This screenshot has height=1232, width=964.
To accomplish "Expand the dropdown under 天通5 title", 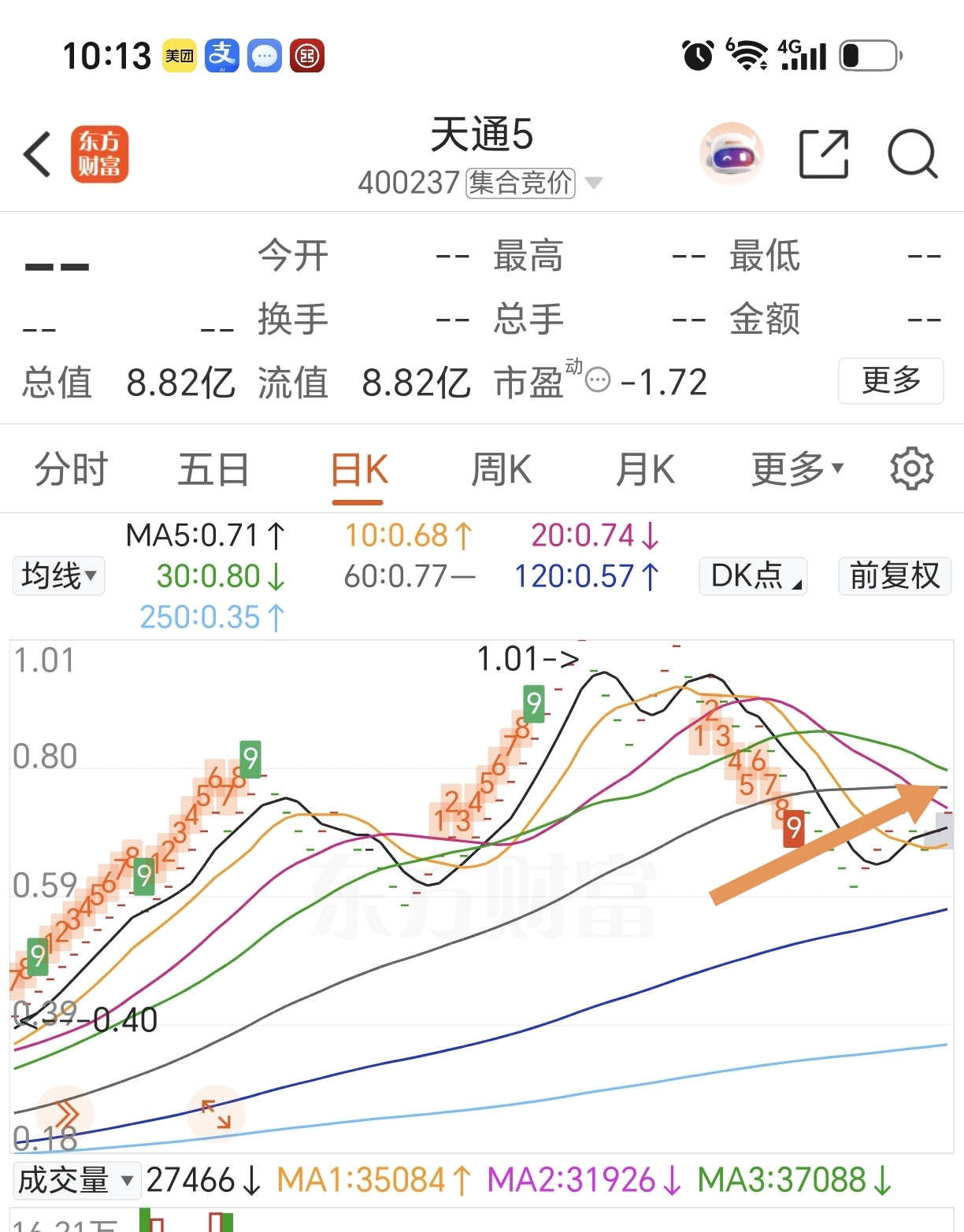I will [x=594, y=183].
